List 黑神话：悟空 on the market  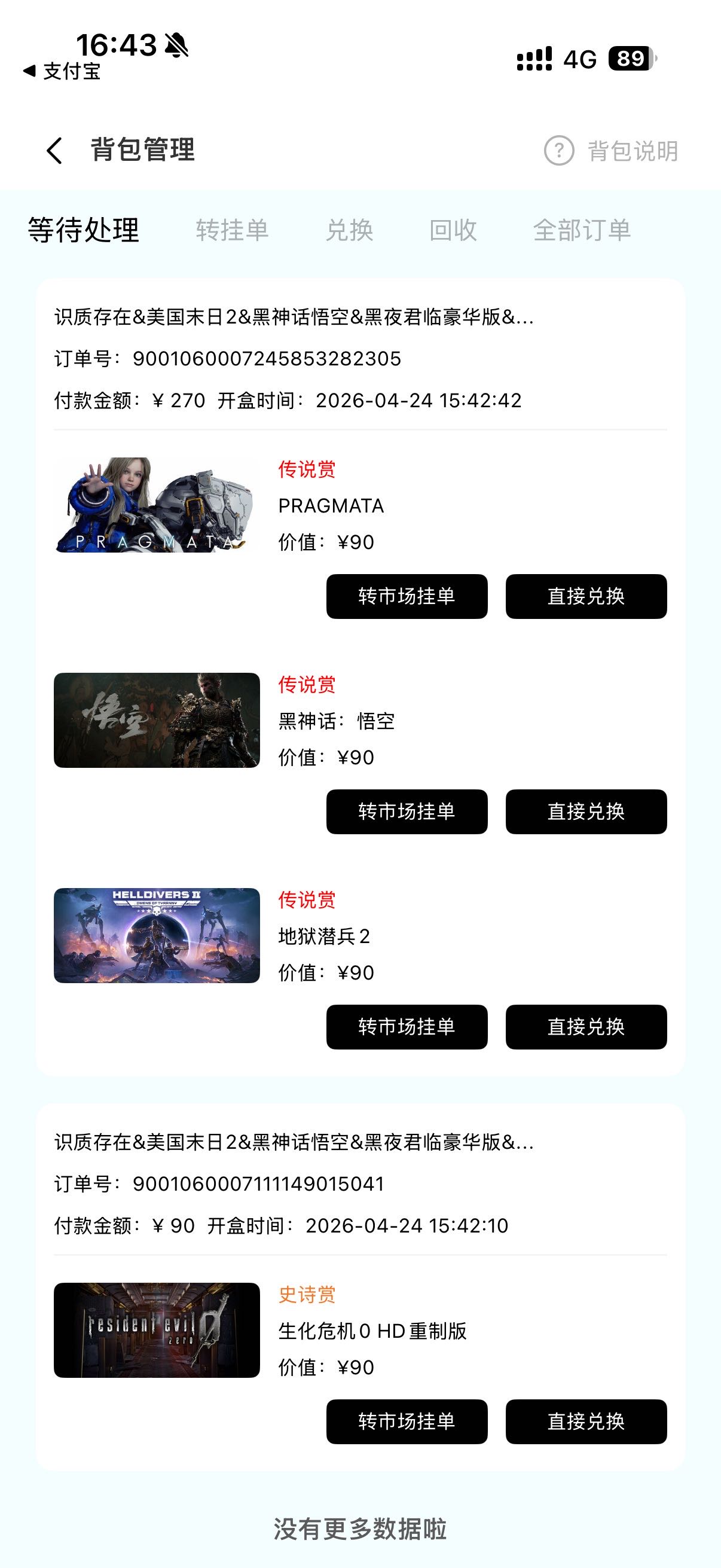point(407,812)
